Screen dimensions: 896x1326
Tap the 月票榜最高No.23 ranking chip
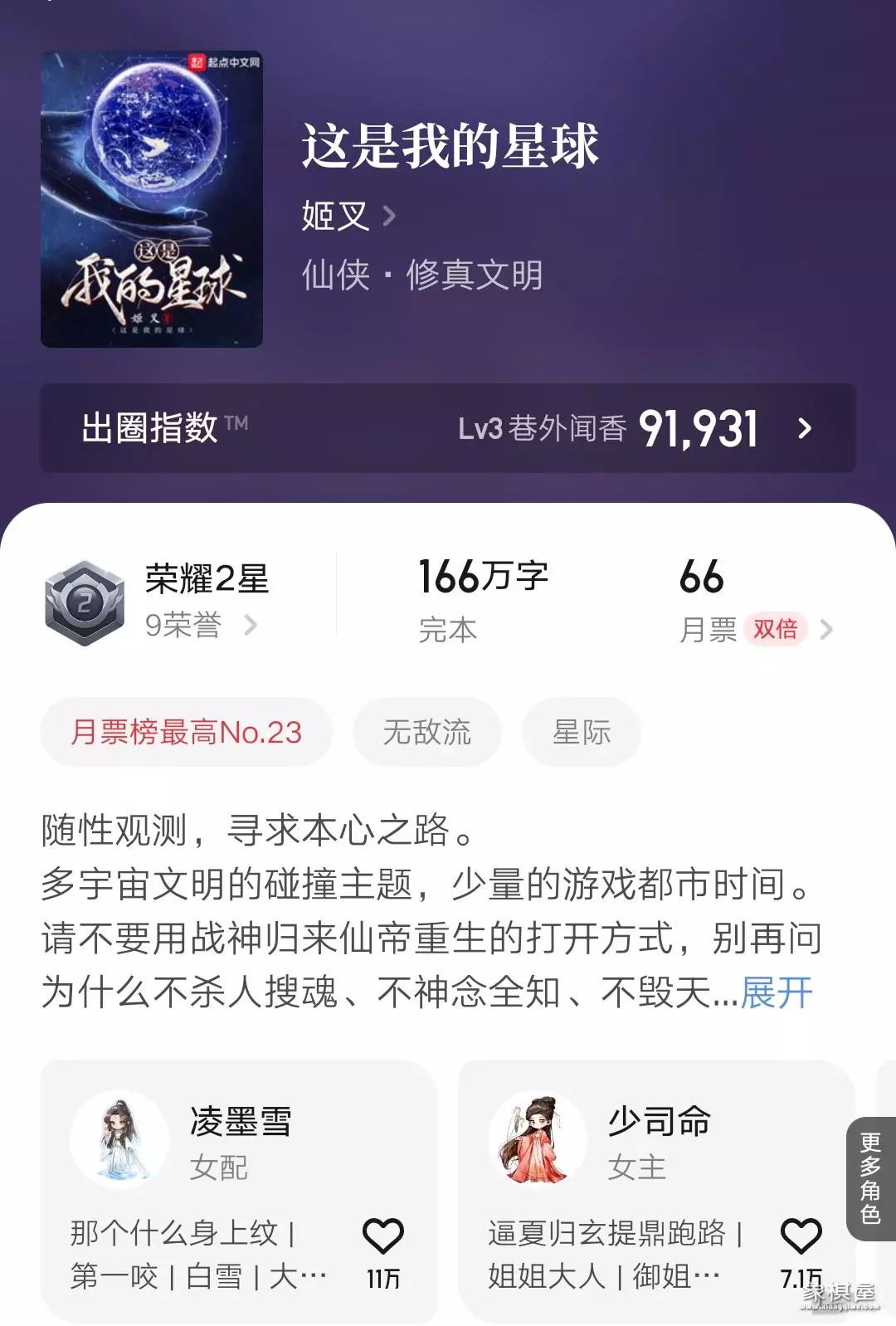(187, 732)
